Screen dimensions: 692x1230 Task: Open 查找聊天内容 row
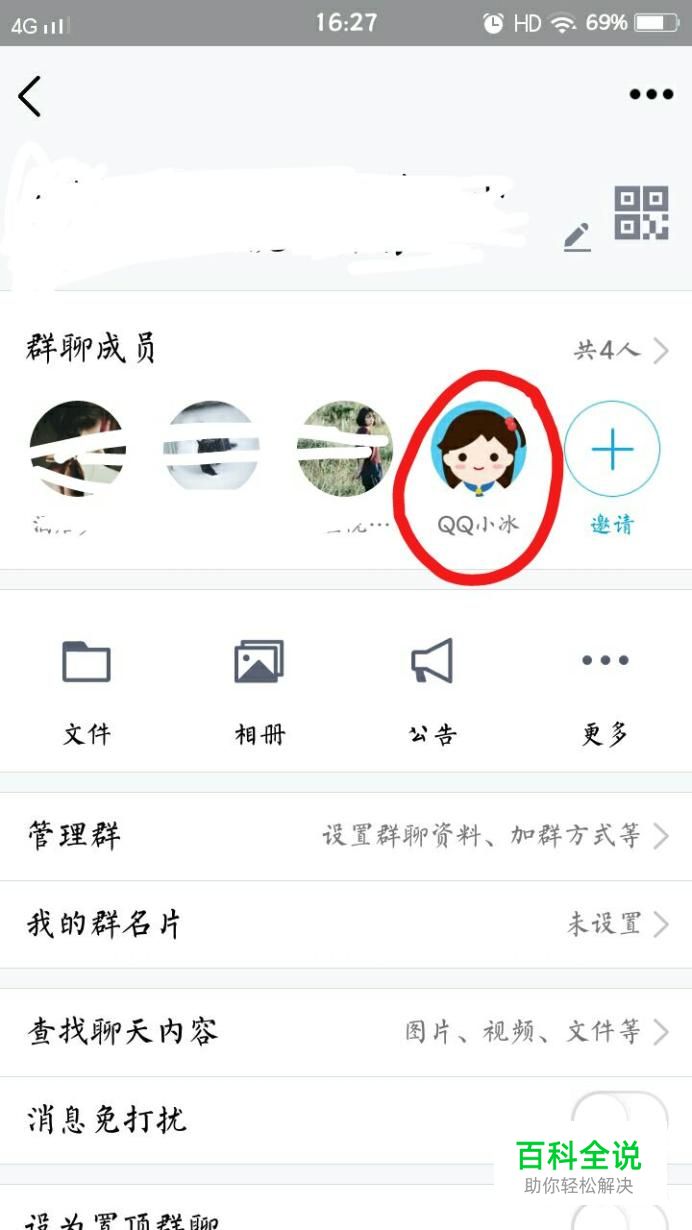click(x=346, y=1032)
